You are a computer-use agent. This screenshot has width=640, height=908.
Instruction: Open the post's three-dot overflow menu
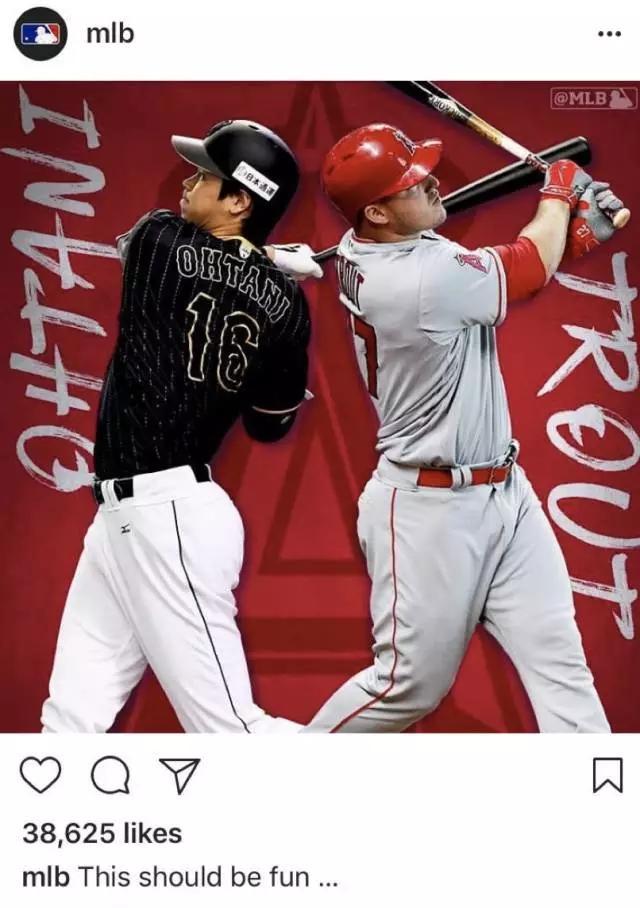tap(608, 34)
